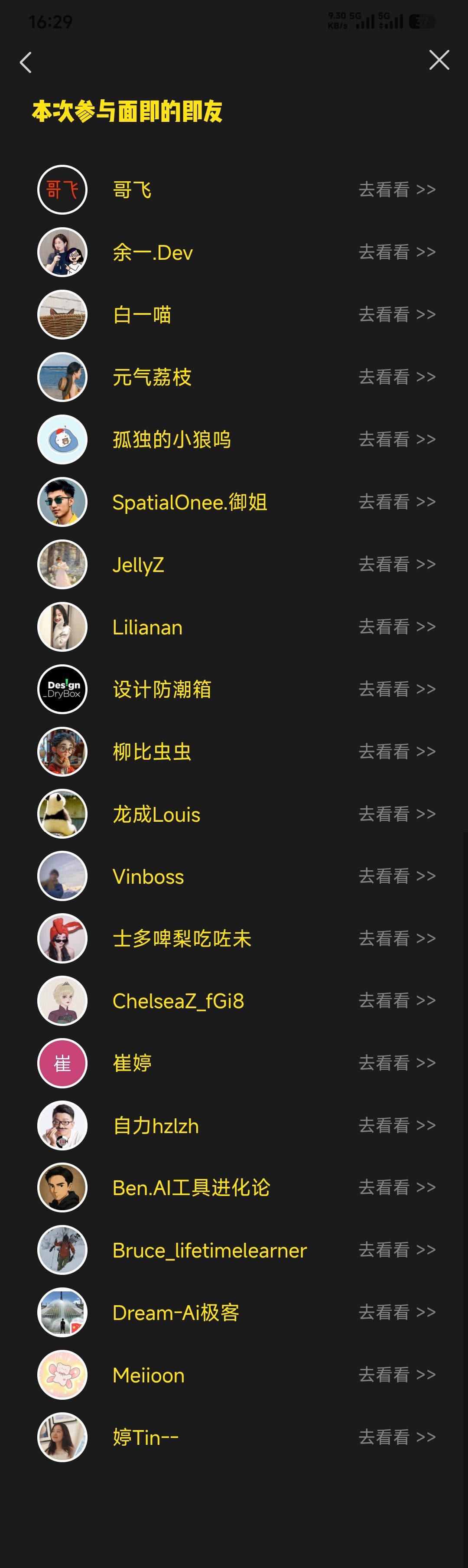This screenshot has height=1568, width=468.
Task: Tap 去看看 next to 白一喵
Action: click(x=397, y=314)
